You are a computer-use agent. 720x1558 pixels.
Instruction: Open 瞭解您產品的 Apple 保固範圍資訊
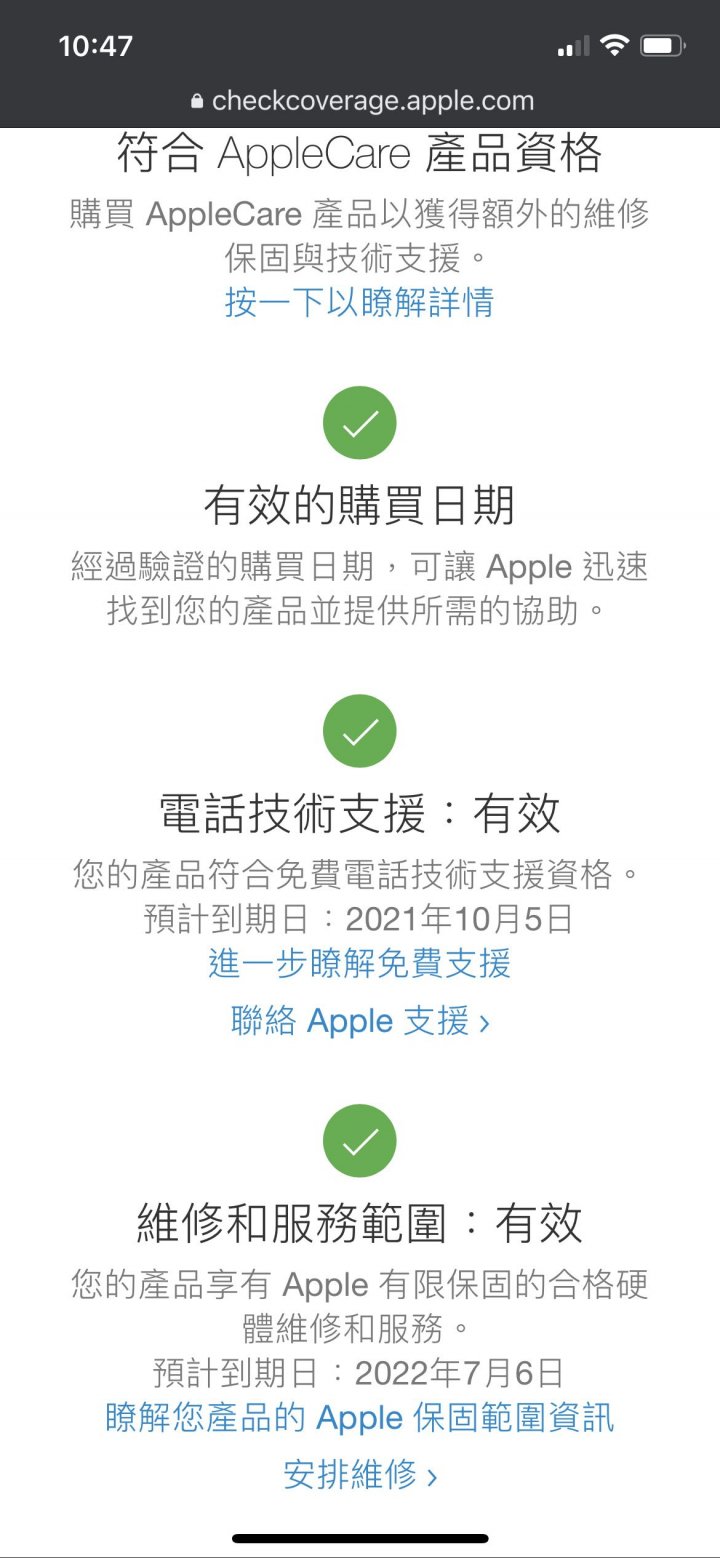[x=359, y=1418]
